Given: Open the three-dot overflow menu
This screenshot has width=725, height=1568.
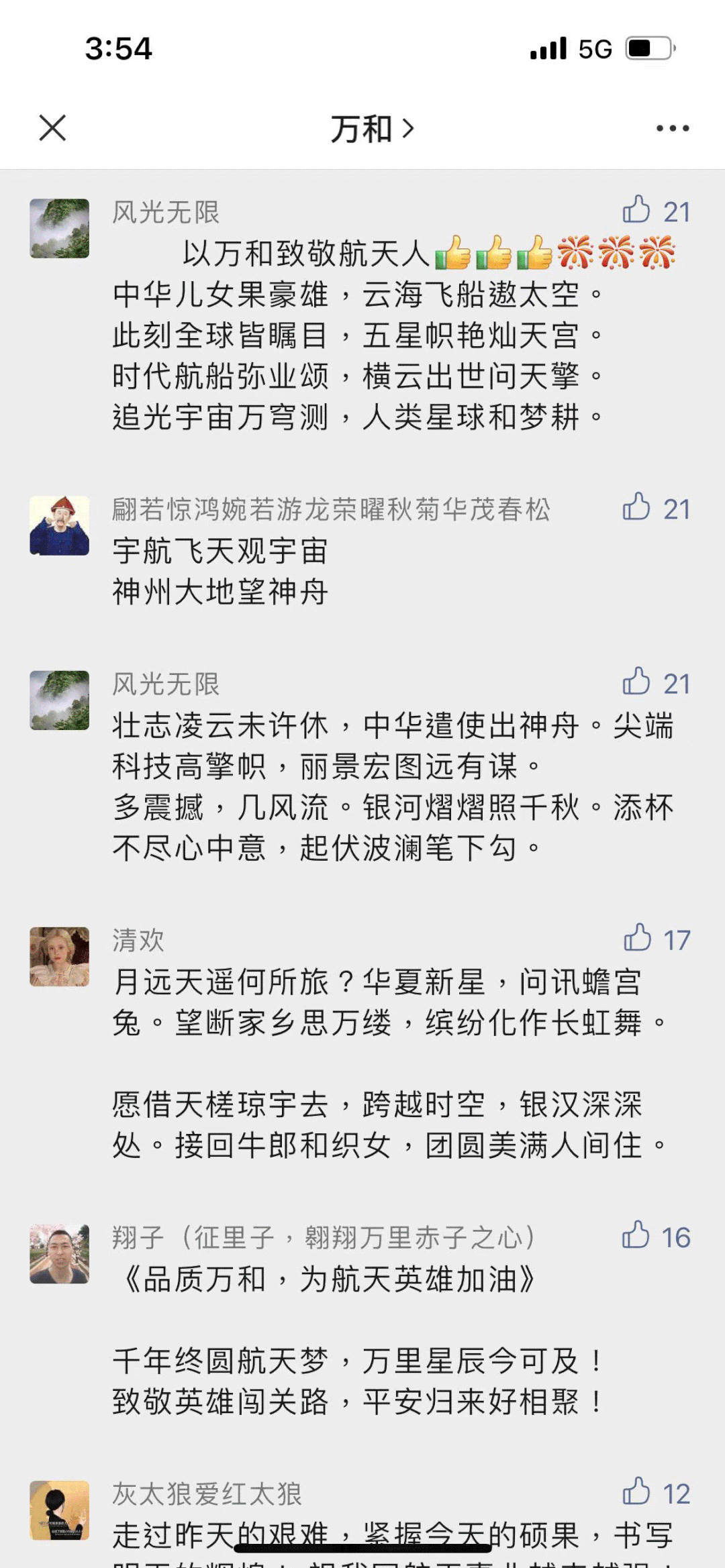Looking at the screenshot, I should click(673, 128).
